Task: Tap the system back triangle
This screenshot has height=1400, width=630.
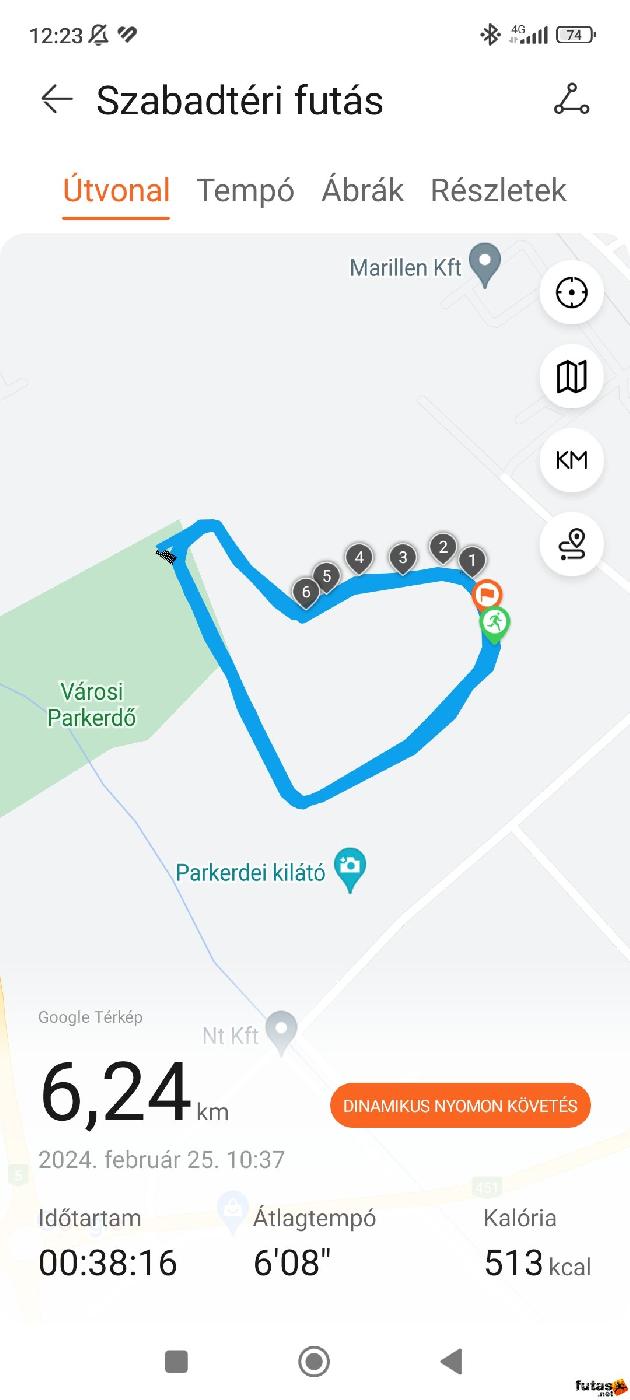Action: (x=452, y=1361)
